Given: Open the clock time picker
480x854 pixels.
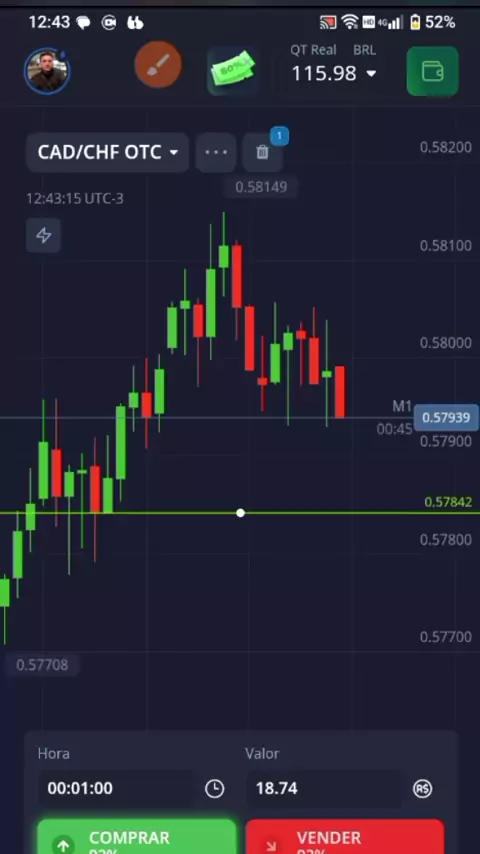Looking at the screenshot, I should (214, 788).
